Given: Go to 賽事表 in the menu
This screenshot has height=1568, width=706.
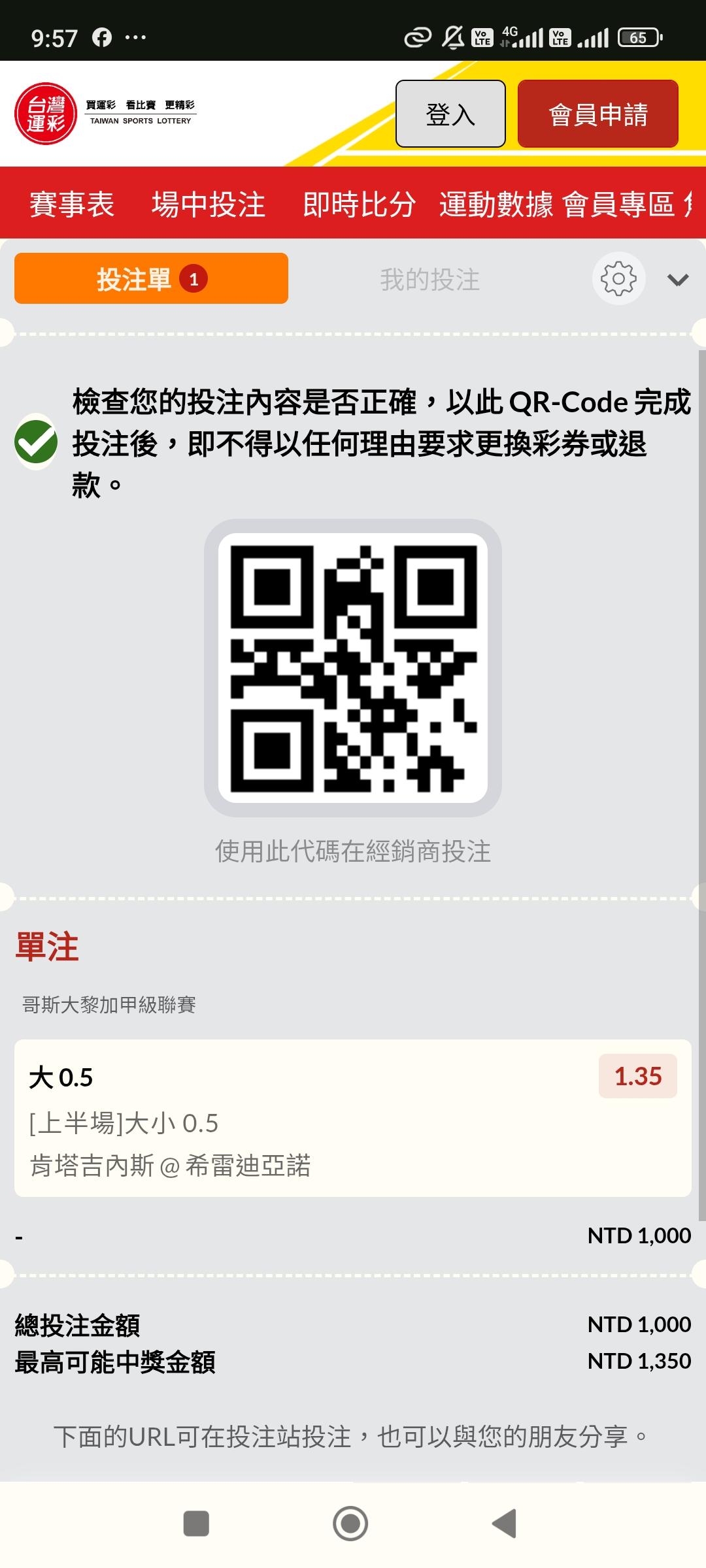Looking at the screenshot, I should pos(72,204).
